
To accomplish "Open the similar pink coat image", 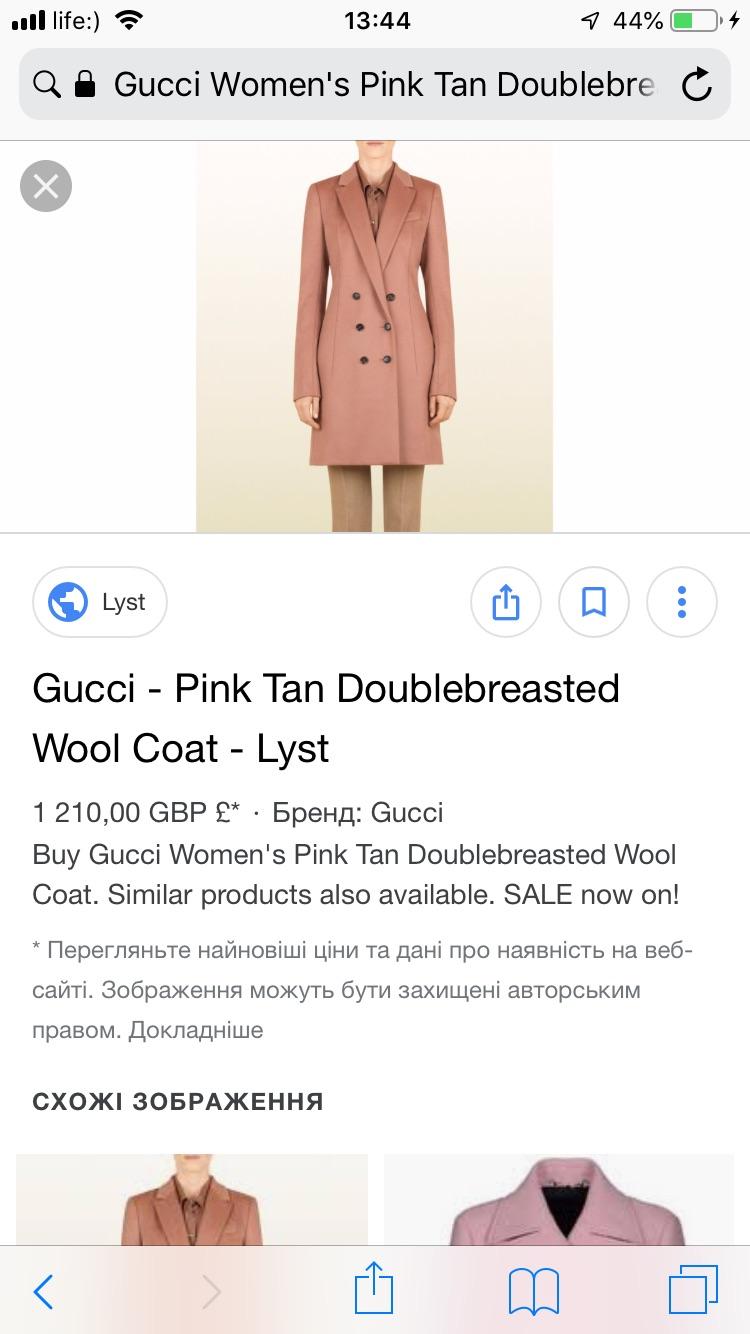I will (x=558, y=1200).
